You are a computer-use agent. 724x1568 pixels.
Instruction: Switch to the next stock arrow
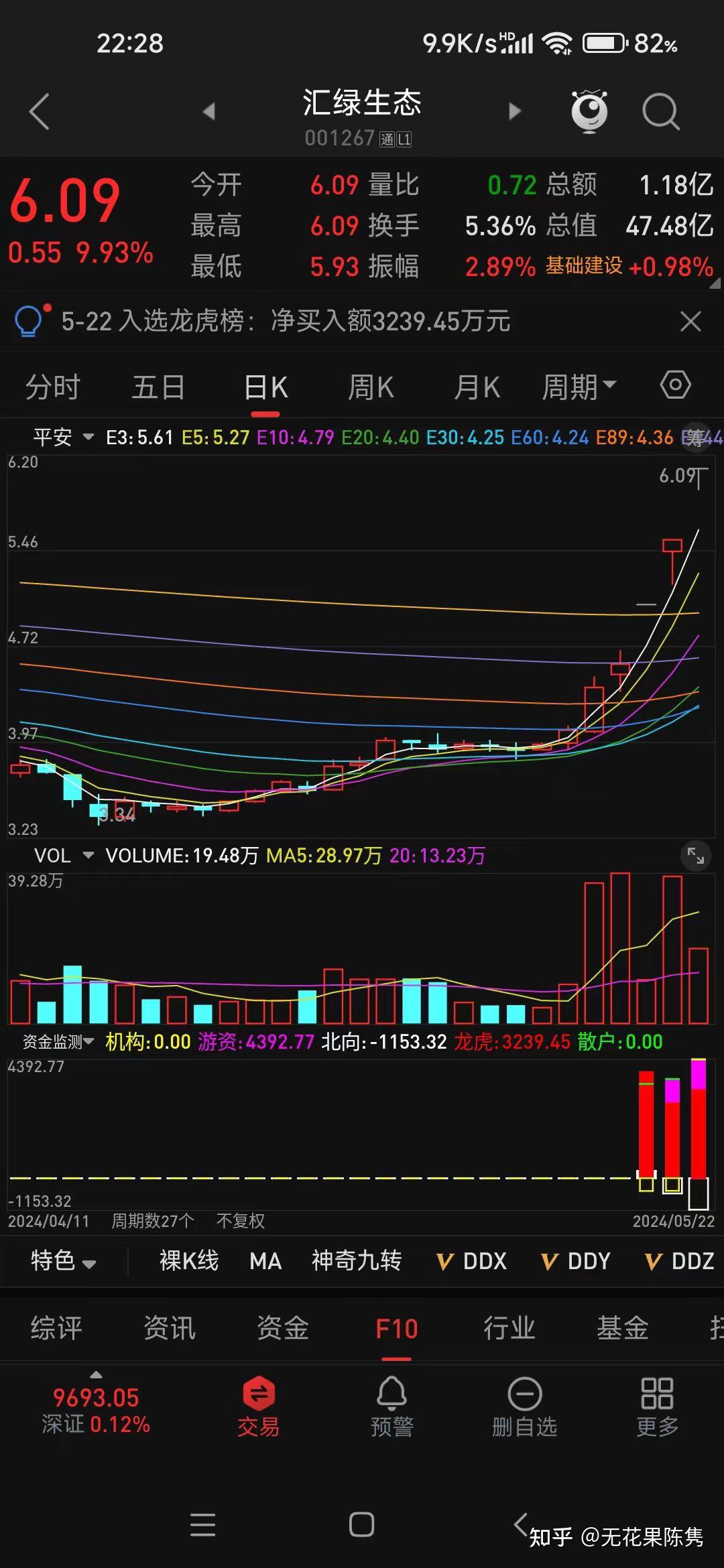coord(514,111)
